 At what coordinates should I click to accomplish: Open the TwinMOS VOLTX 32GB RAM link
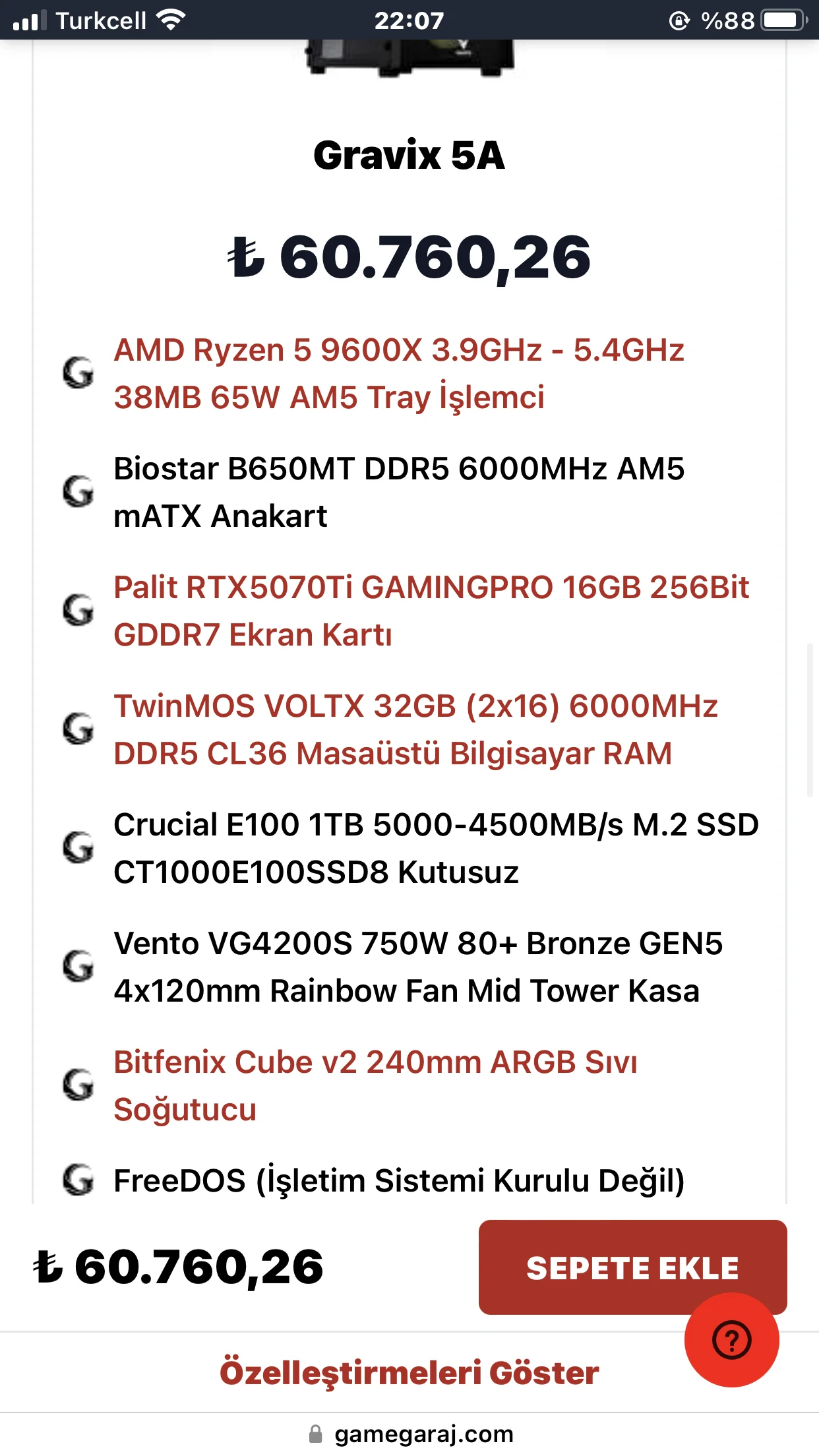tap(415, 729)
